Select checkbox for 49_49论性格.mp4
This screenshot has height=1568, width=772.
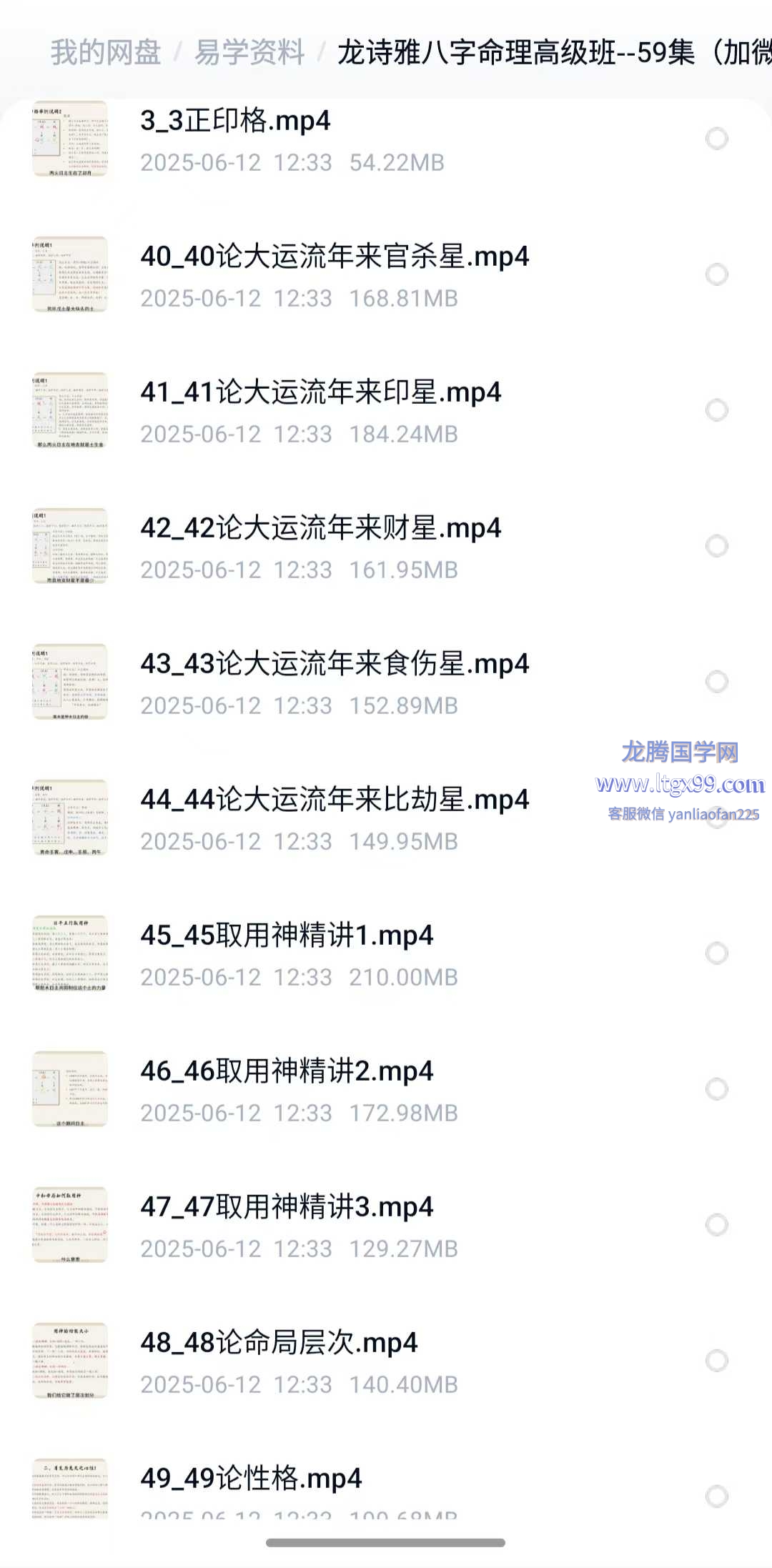click(716, 1497)
